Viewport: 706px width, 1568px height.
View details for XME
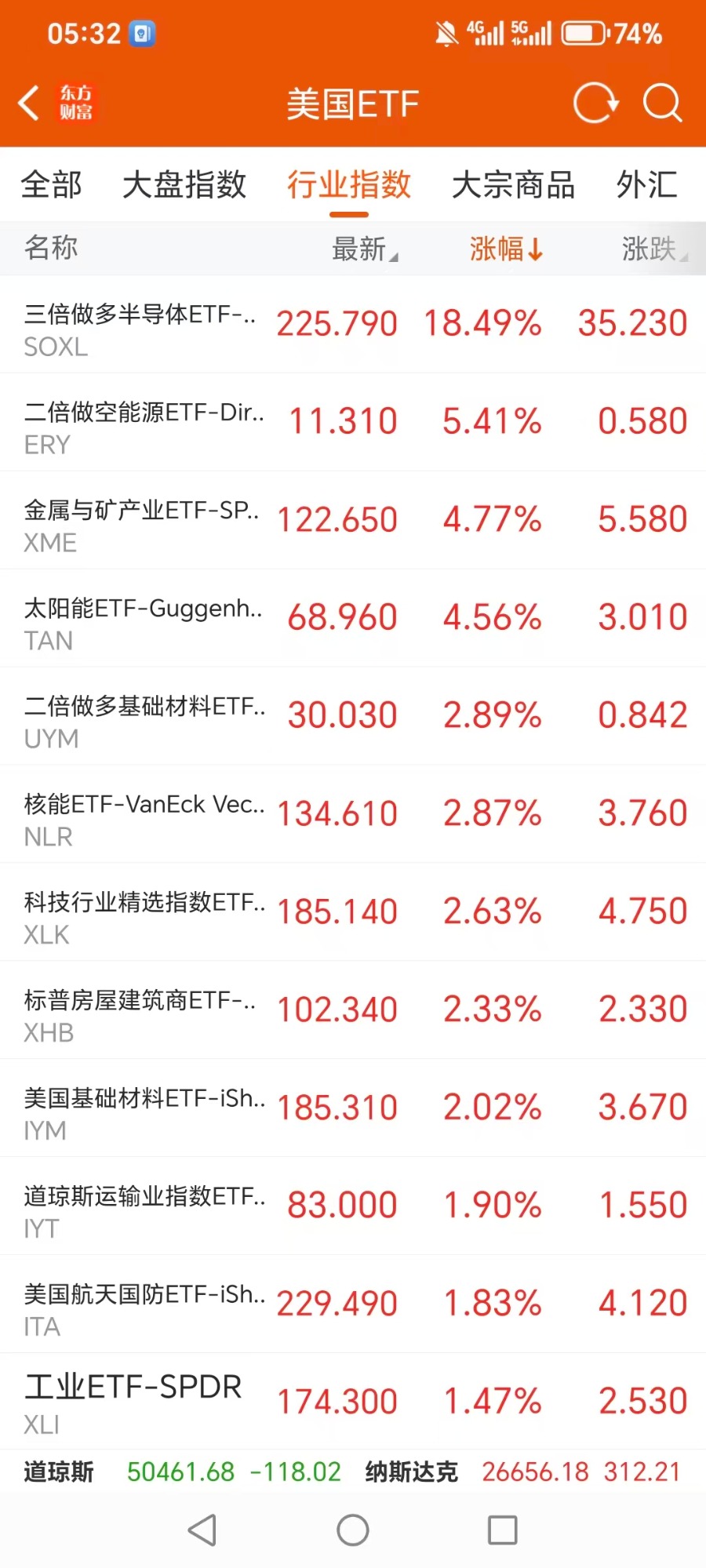coord(353,520)
